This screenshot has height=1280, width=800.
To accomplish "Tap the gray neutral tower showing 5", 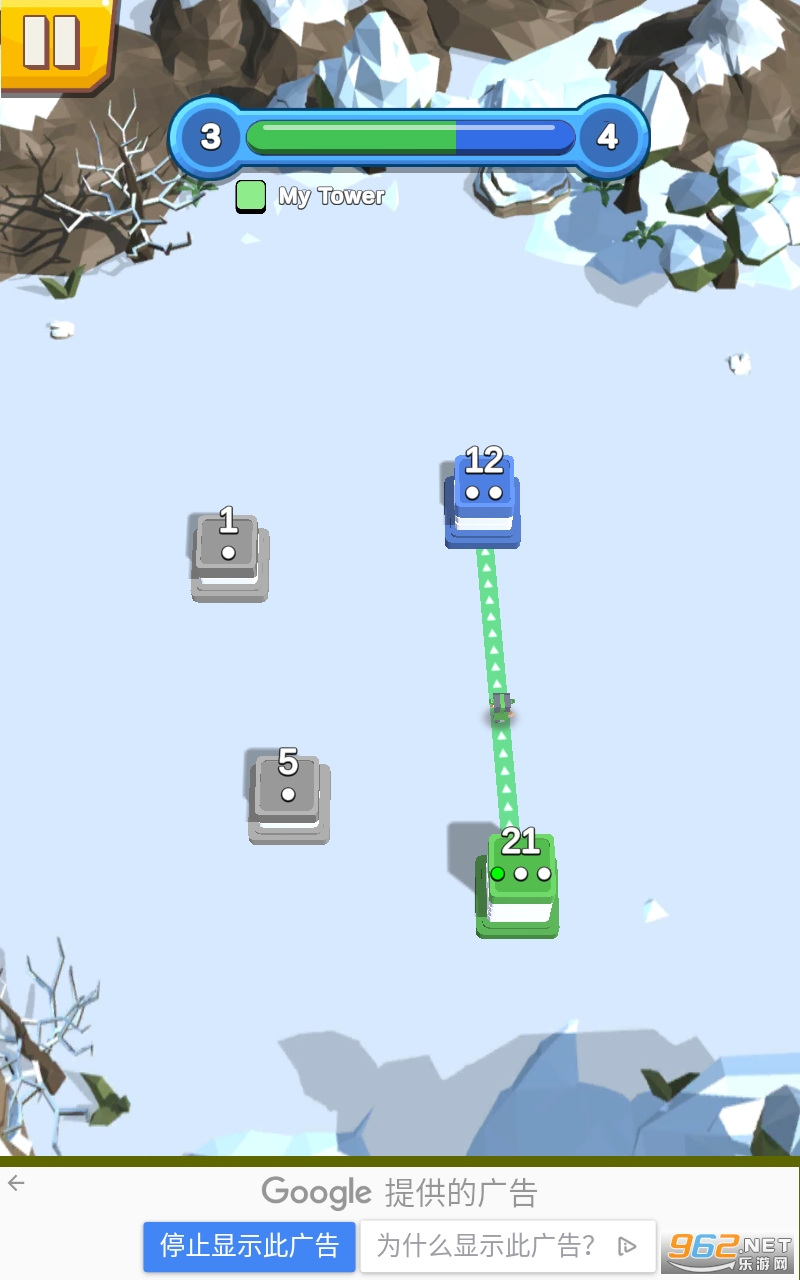I will tap(289, 798).
